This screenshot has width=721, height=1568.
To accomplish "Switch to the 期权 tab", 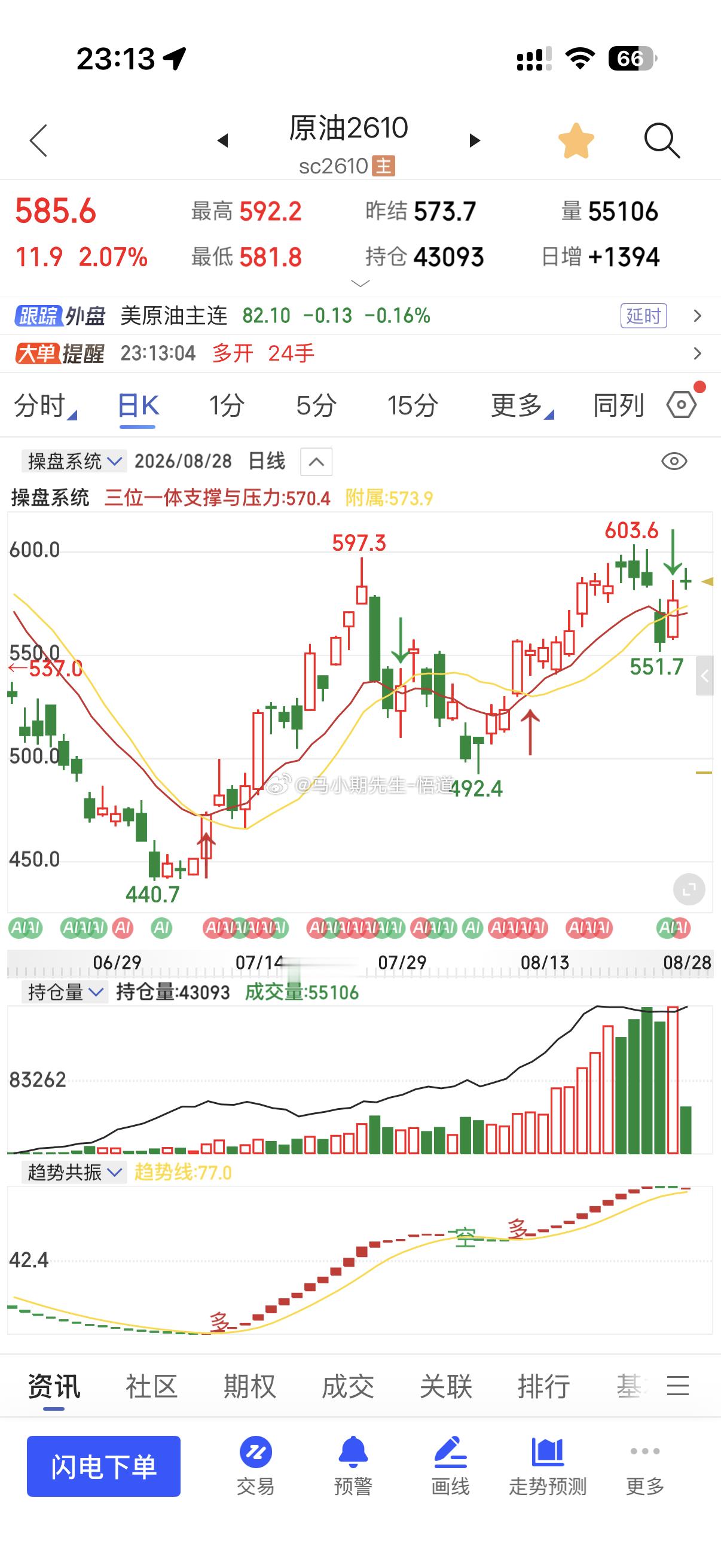I will point(249,1387).
